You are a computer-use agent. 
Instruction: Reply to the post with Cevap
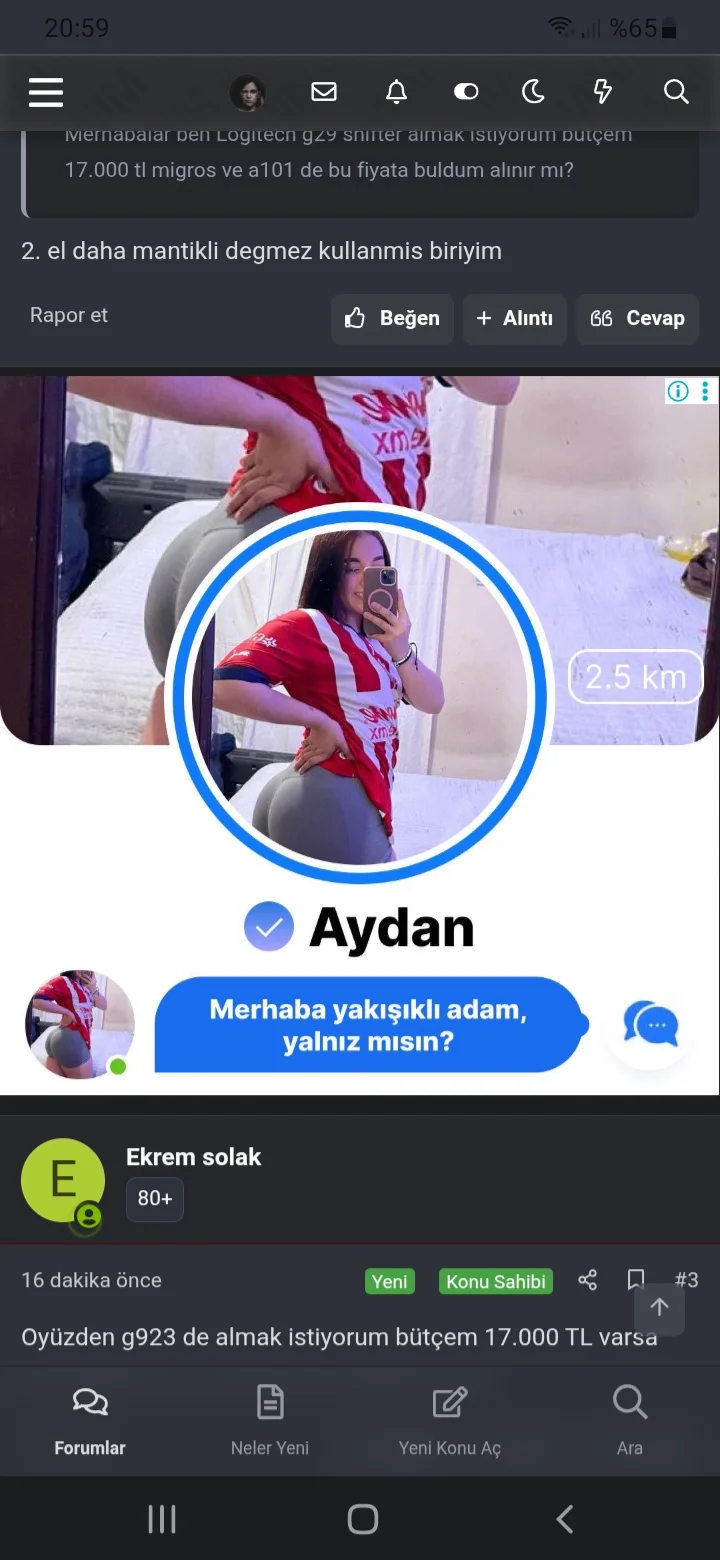pos(638,319)
